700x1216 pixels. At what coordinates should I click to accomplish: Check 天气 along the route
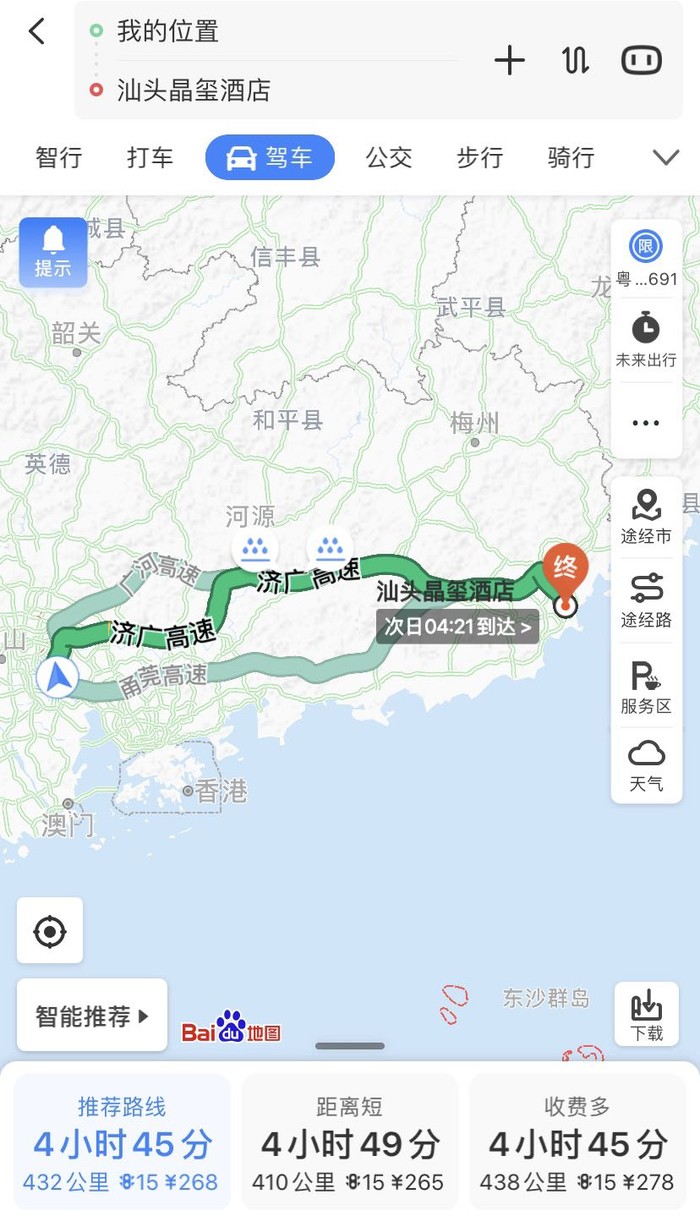point(646,766)
